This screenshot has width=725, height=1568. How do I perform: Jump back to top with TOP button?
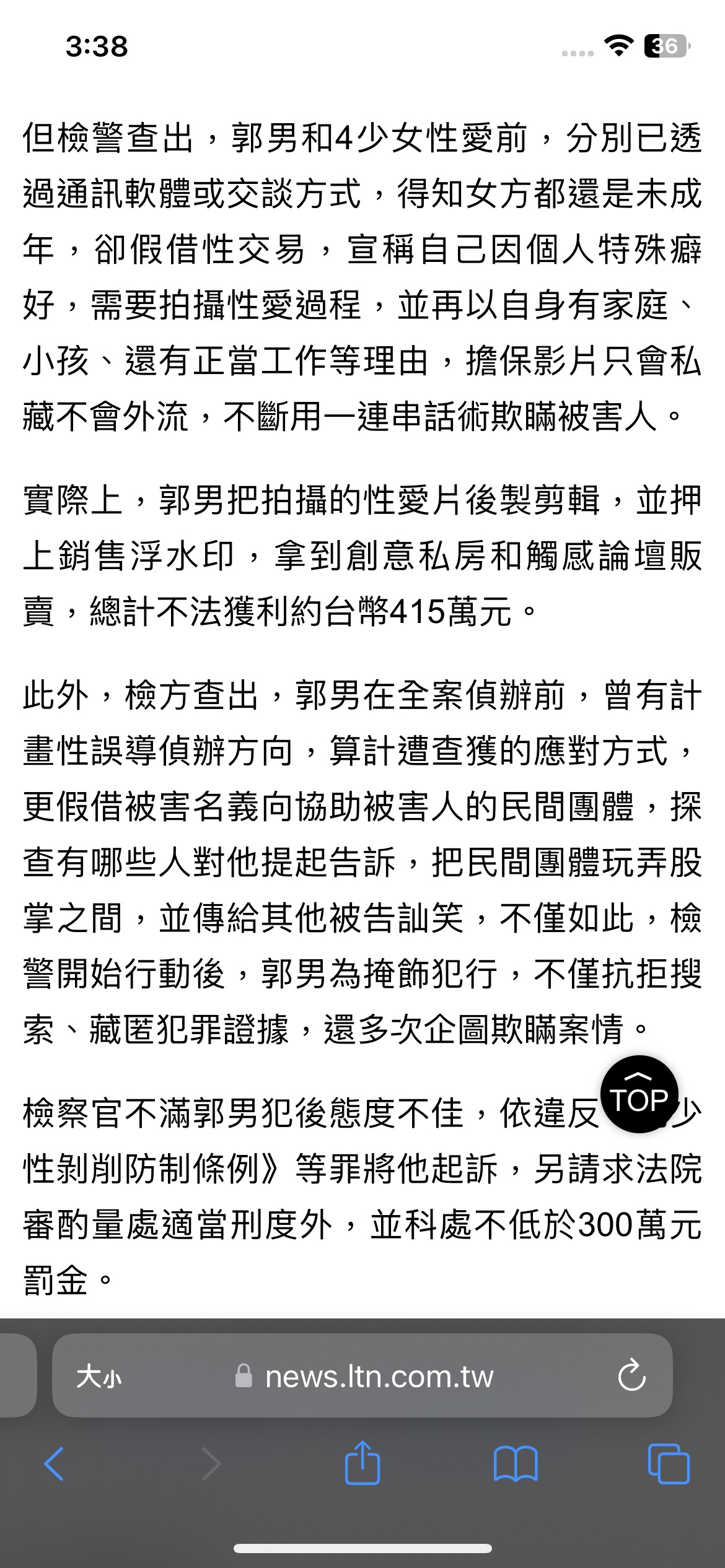tap(639, 1094)
